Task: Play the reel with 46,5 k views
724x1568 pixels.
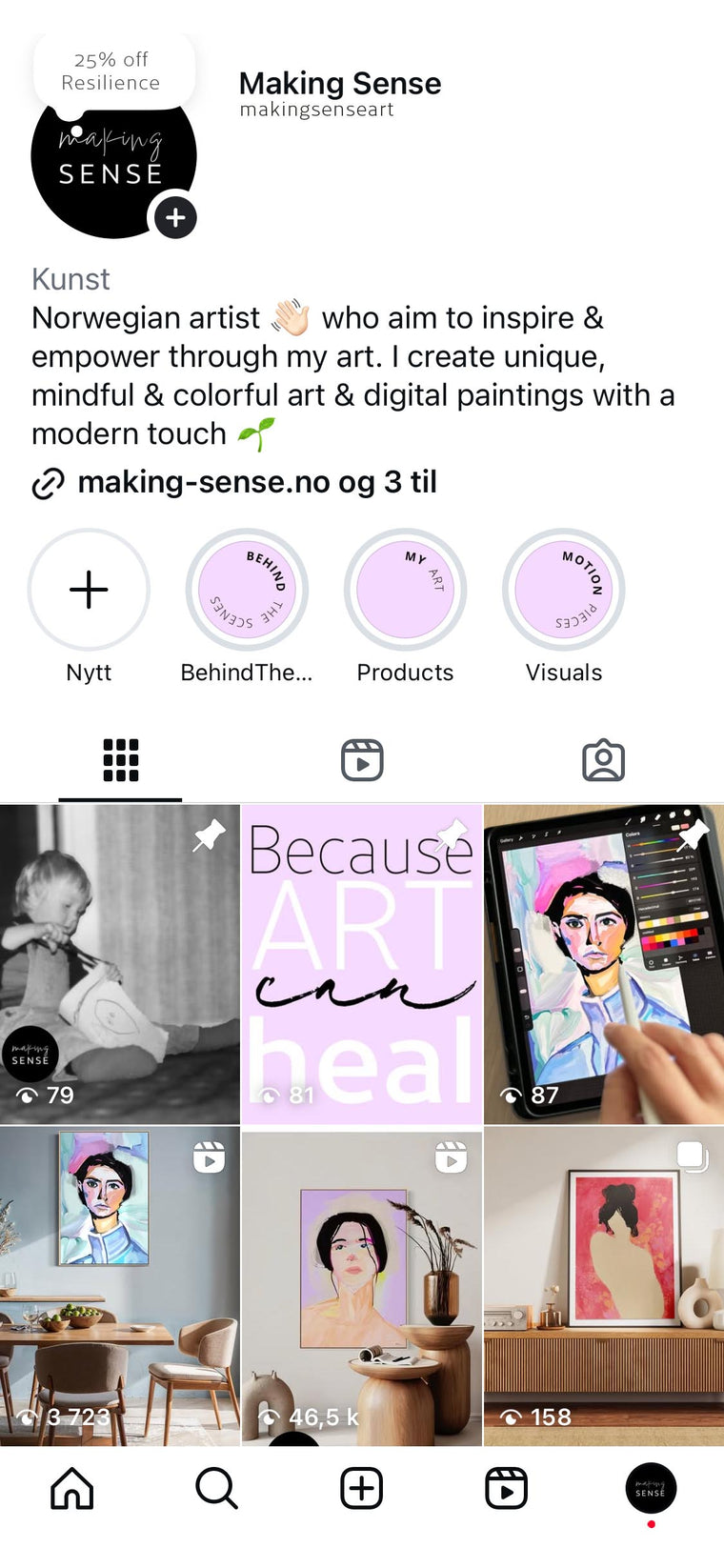Action: tap(362, 1286)
